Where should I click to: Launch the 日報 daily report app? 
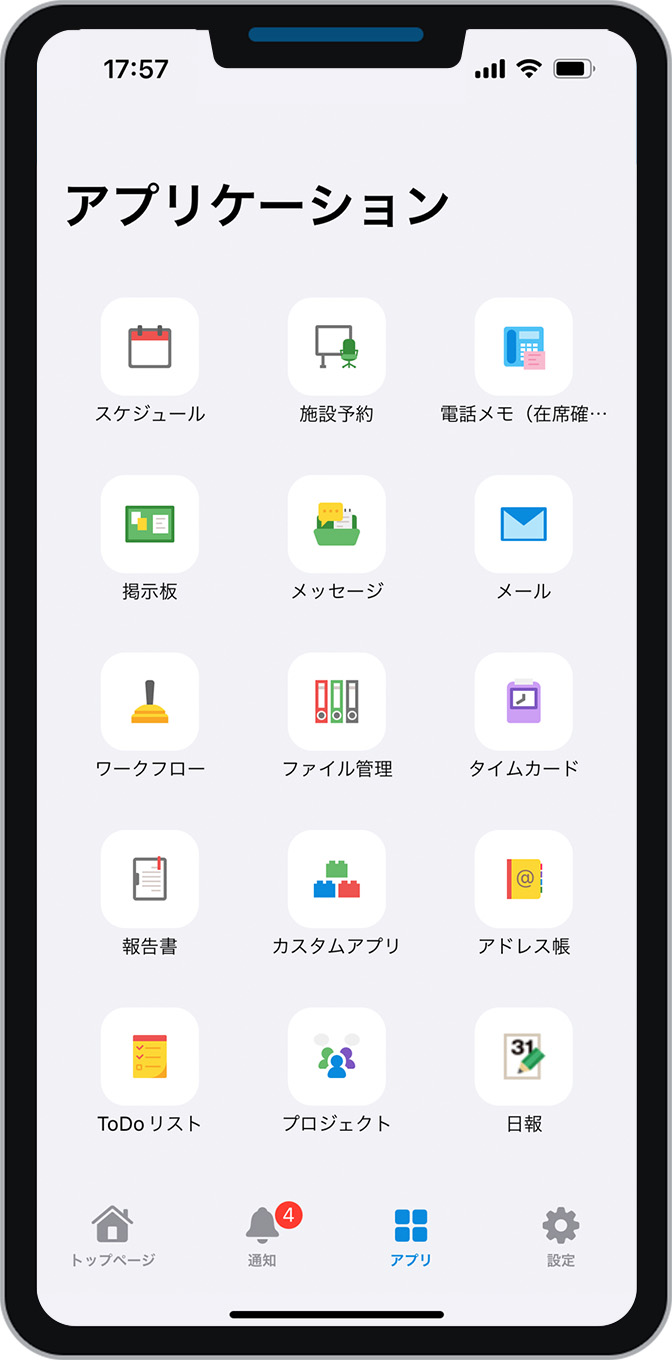524,1057
